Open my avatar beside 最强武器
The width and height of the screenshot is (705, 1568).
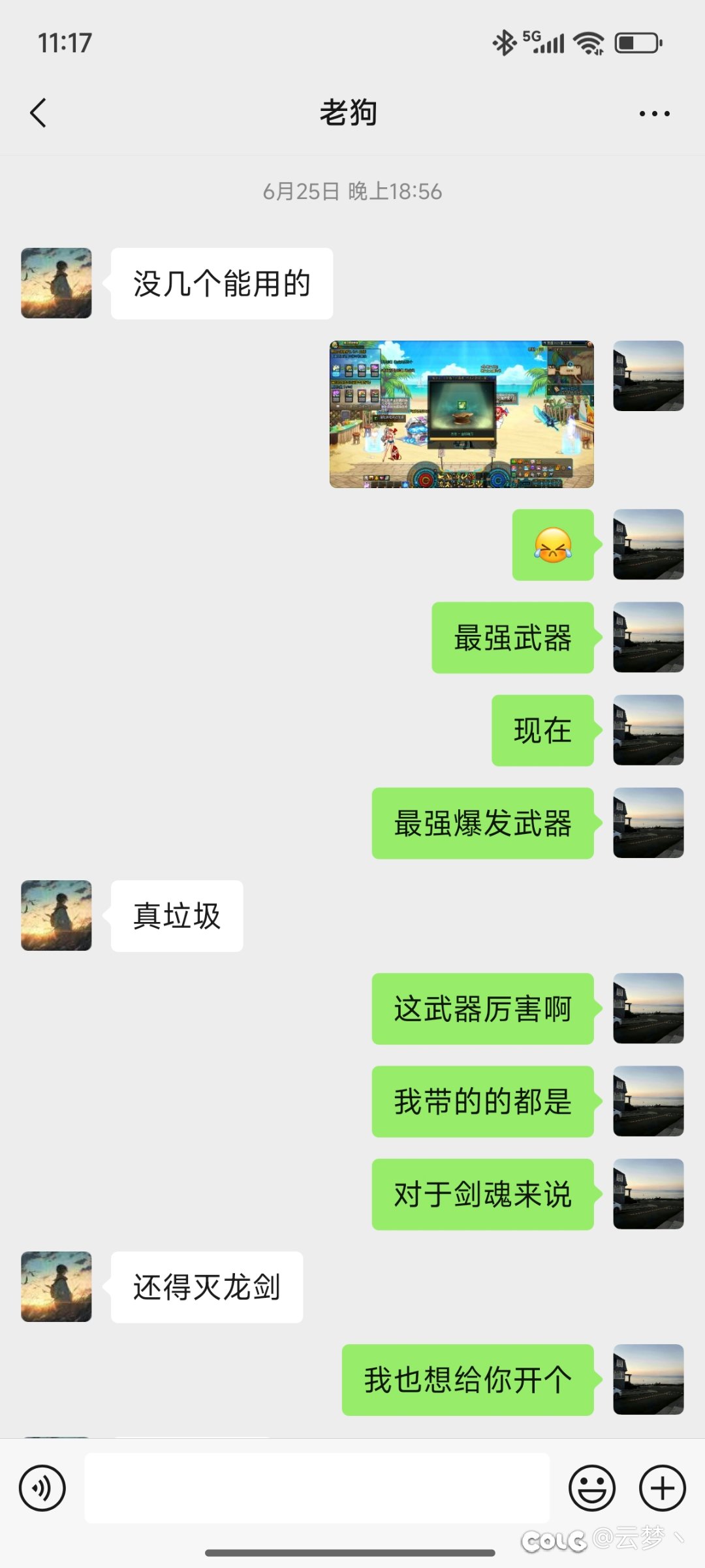tap(648, 638)
